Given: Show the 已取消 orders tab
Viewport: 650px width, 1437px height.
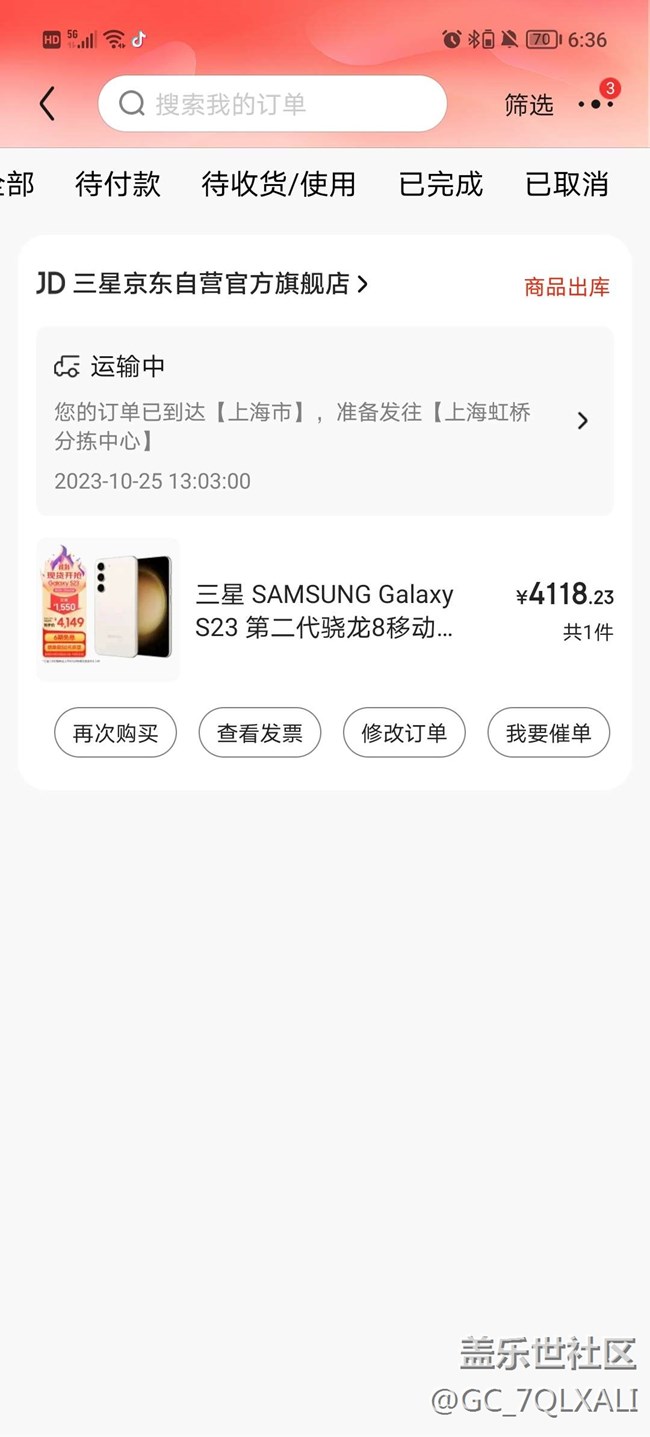Looking at the screenshot, I should (567, 184).
